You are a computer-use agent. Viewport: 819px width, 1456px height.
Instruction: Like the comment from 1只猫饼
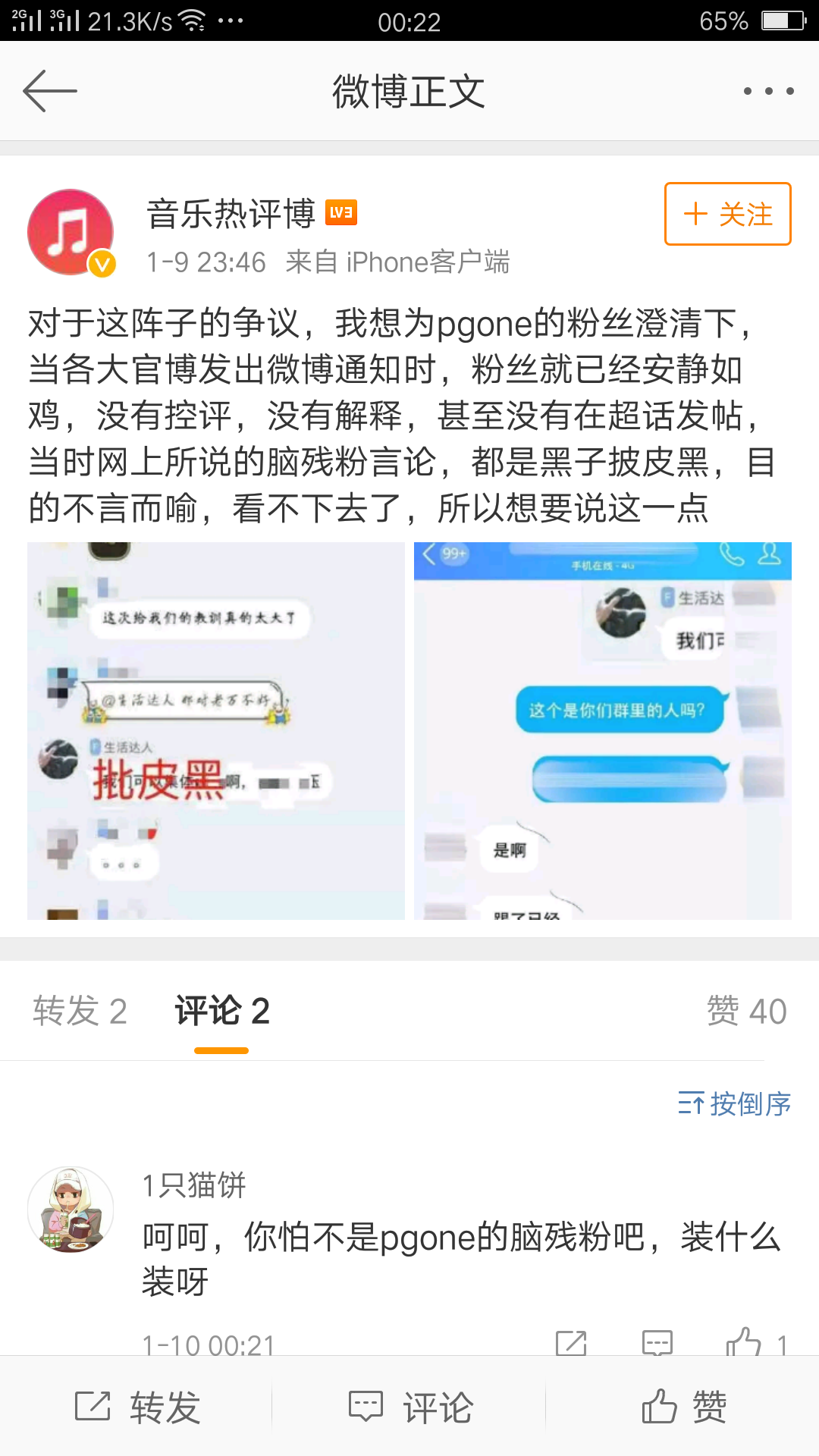[745, 1343]
